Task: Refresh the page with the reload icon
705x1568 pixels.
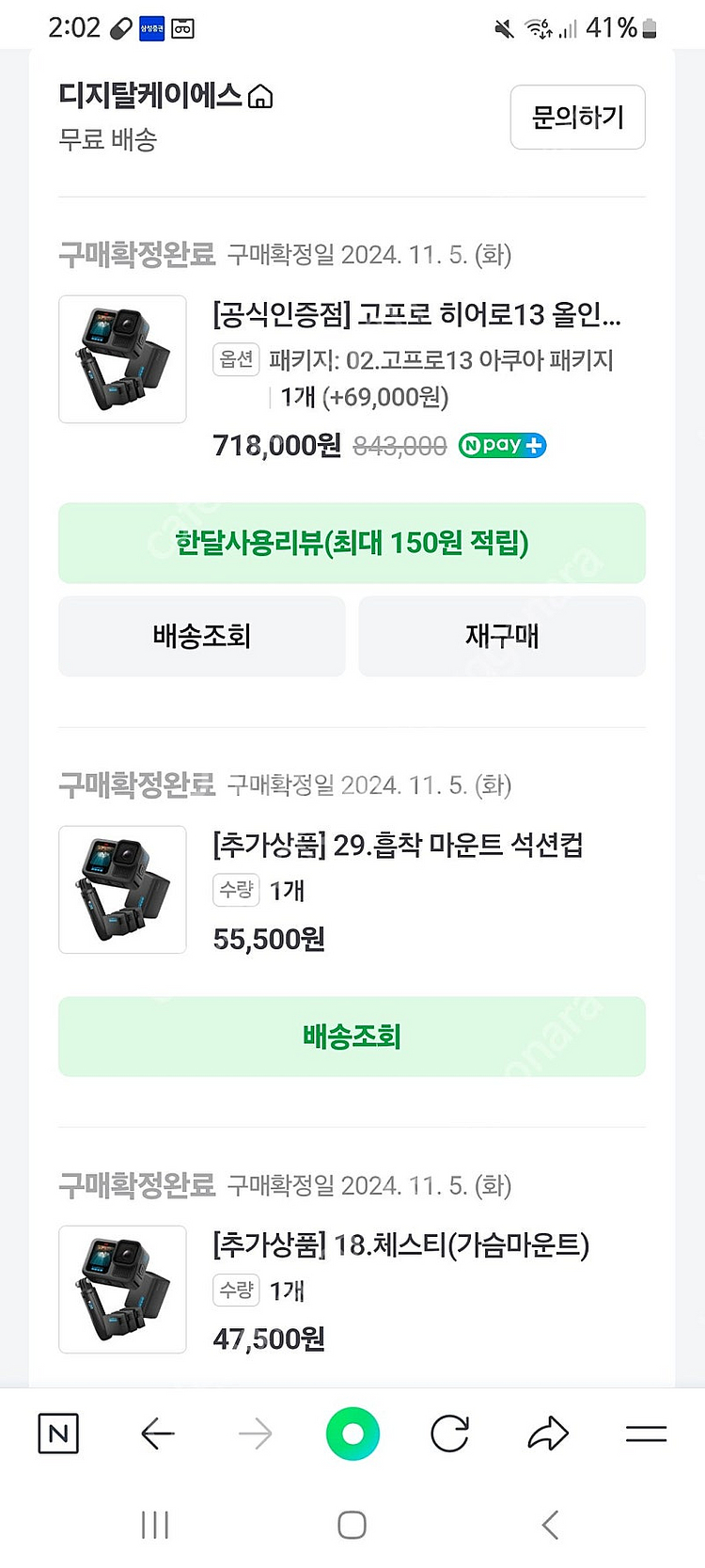Action: coord(449,1433)
